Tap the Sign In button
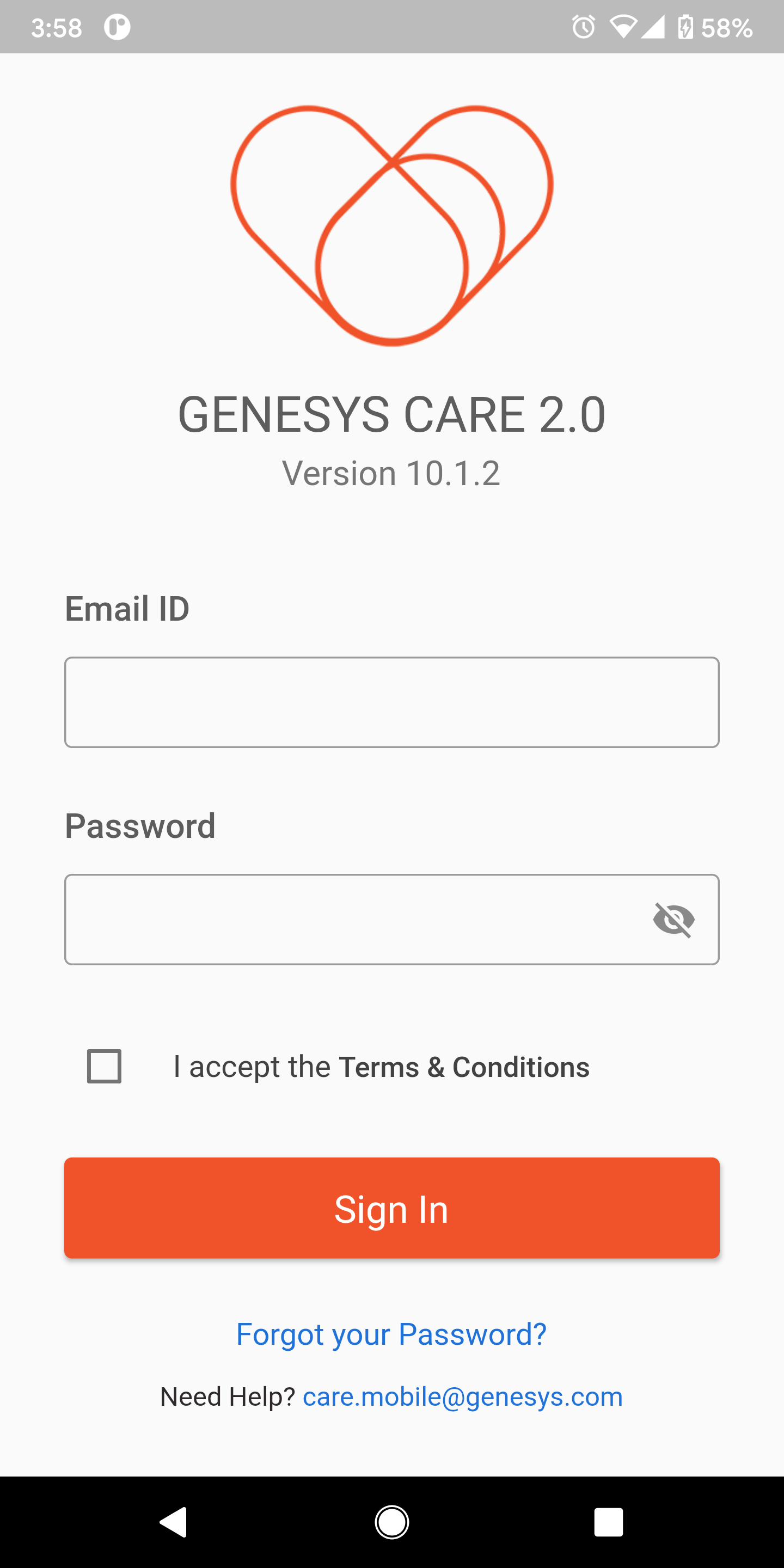Image resolution: width=784 pixels, height=1568 pixels. coord(391,1208)
